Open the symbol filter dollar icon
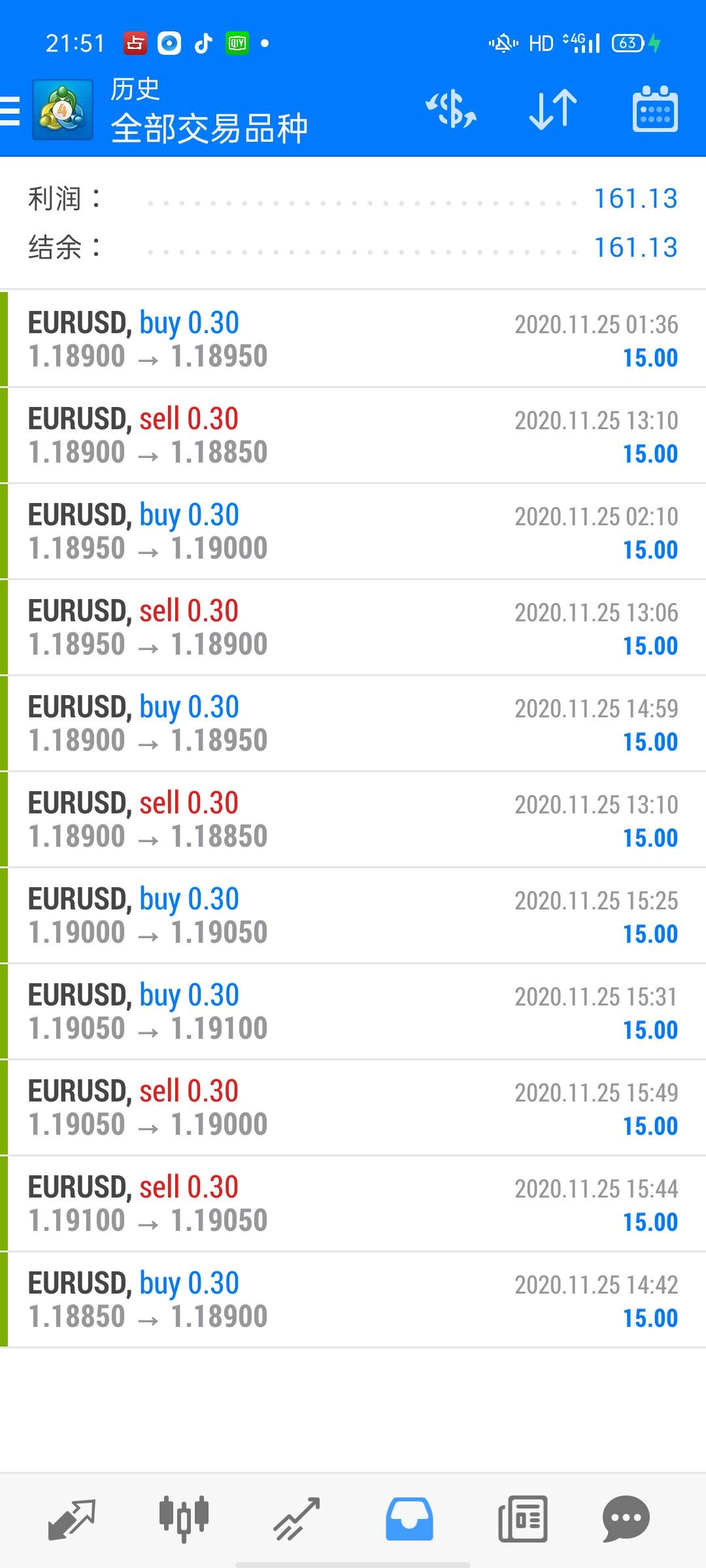Viewport: 706px width, 1568px height. 451,110
